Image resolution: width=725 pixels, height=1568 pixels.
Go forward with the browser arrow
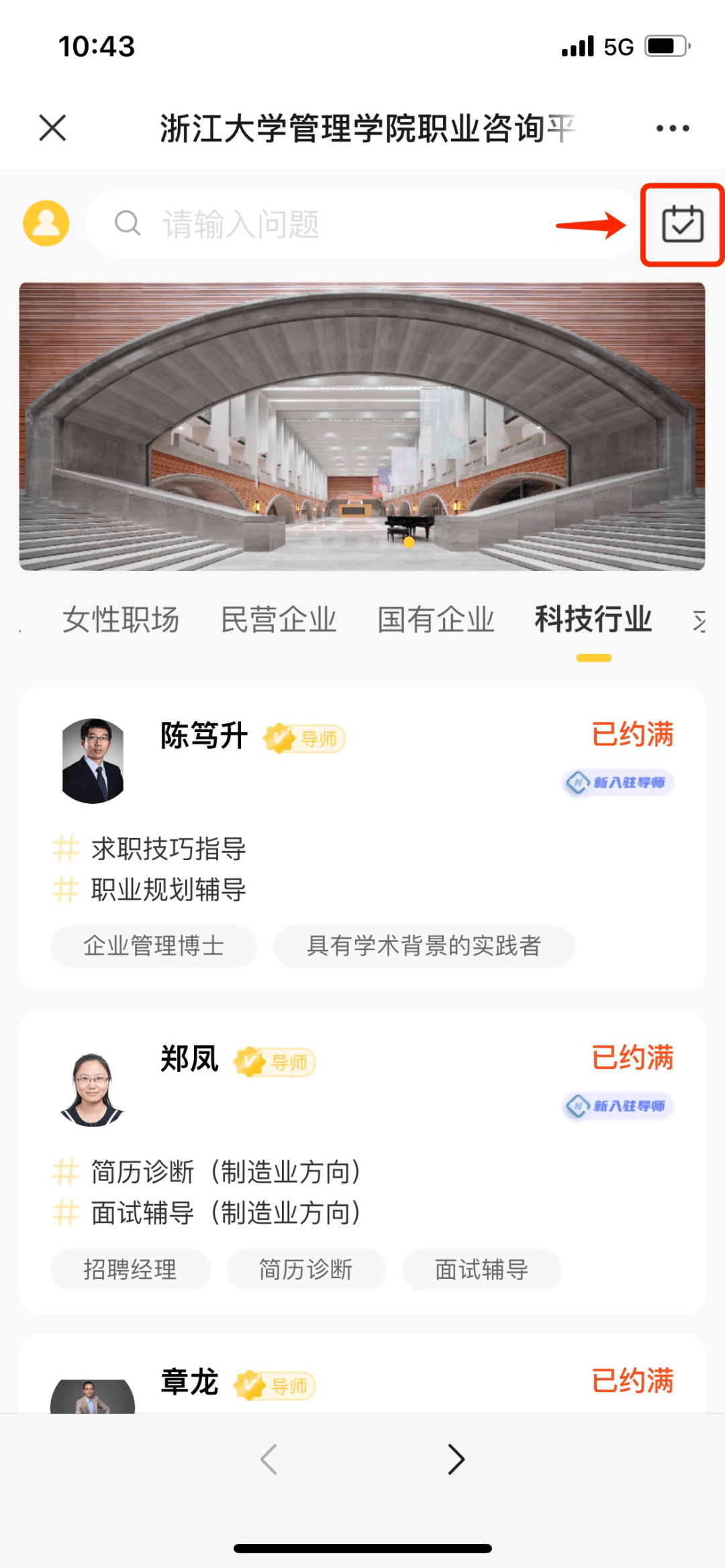point(456,1459)
